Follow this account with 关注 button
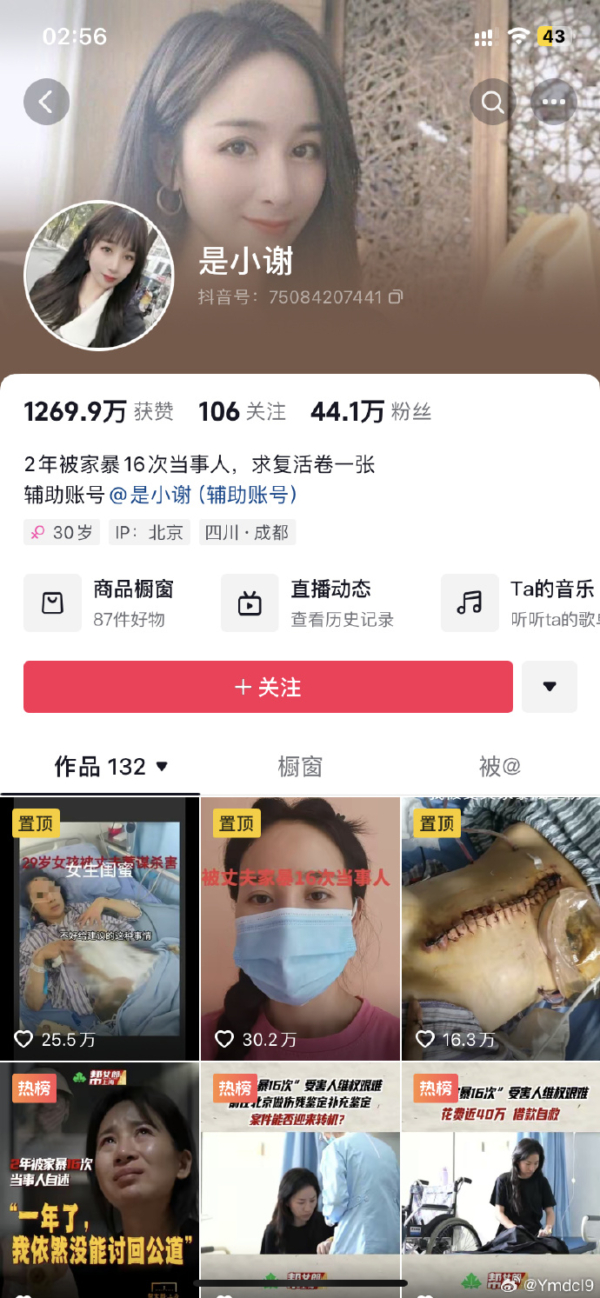This screenshot has height=1298, width=600. [x=268, y=687]
